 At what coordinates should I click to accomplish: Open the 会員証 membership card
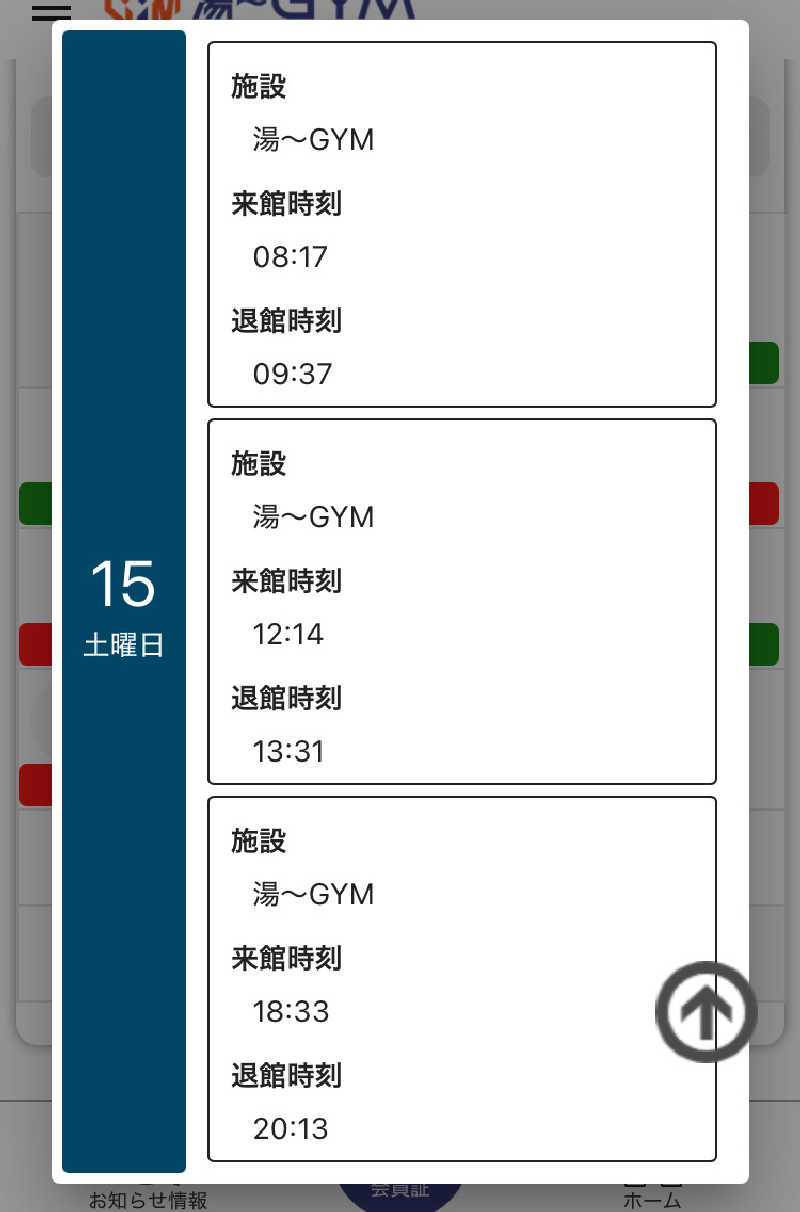click(x=400, y=1193)
